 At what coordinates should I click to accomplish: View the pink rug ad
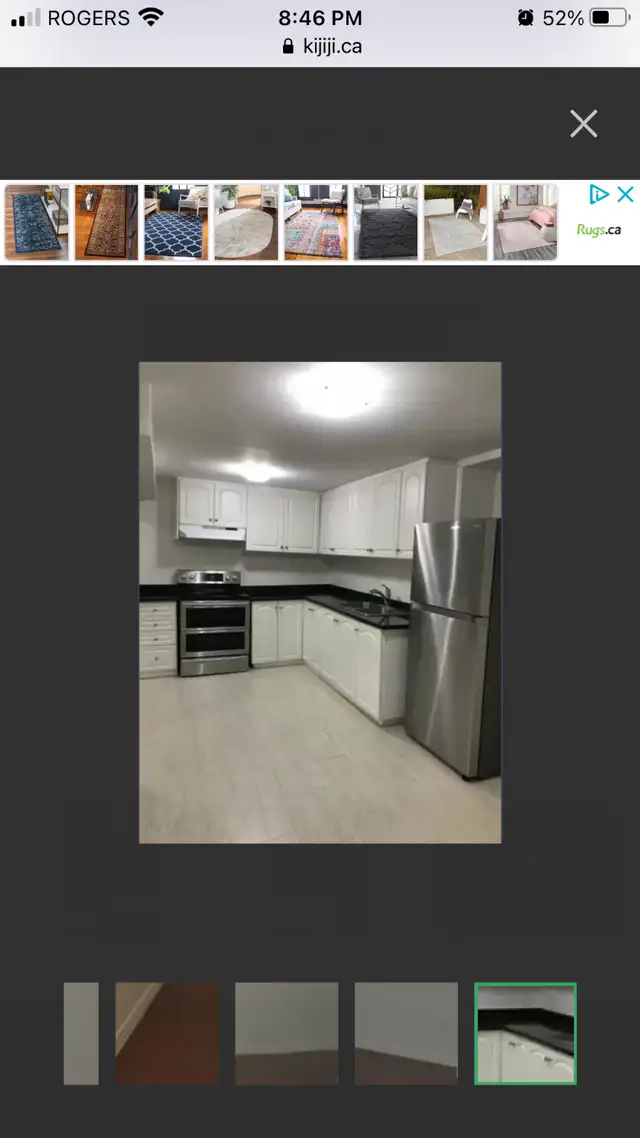[x=525, y=222]
